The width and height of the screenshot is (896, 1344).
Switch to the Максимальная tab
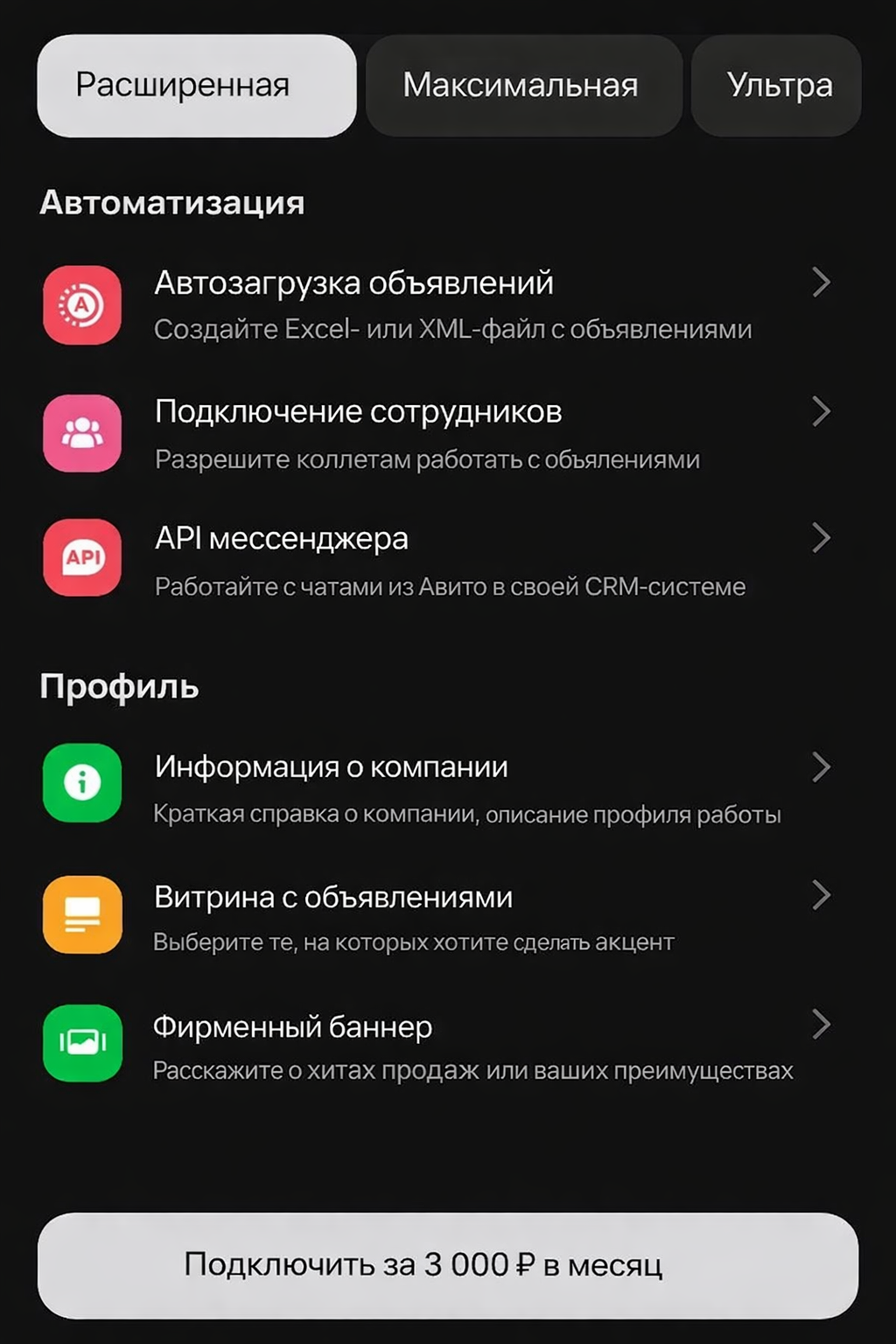coord(523,86)
